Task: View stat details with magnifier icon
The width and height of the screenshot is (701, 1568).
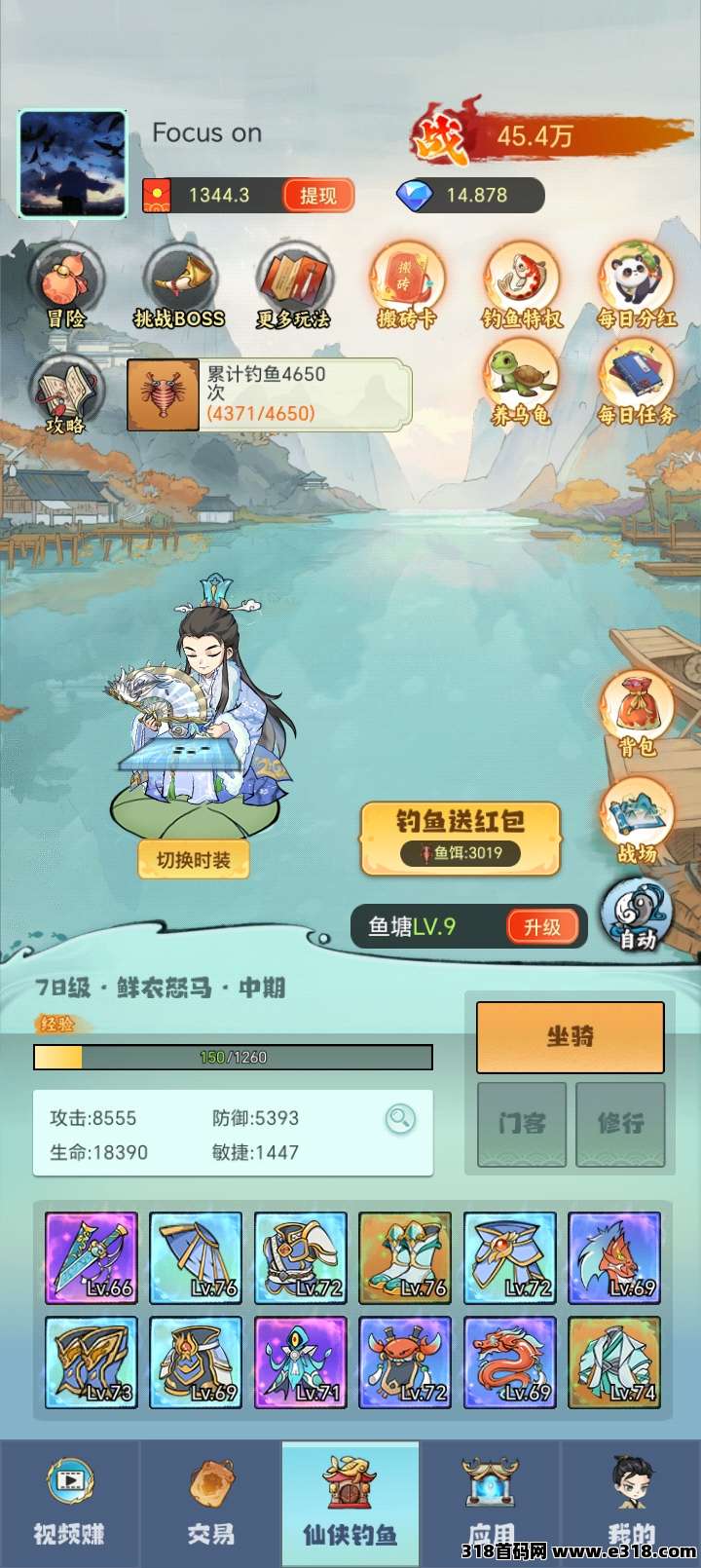Action: pyautogui.click(x=400, y=1119)
